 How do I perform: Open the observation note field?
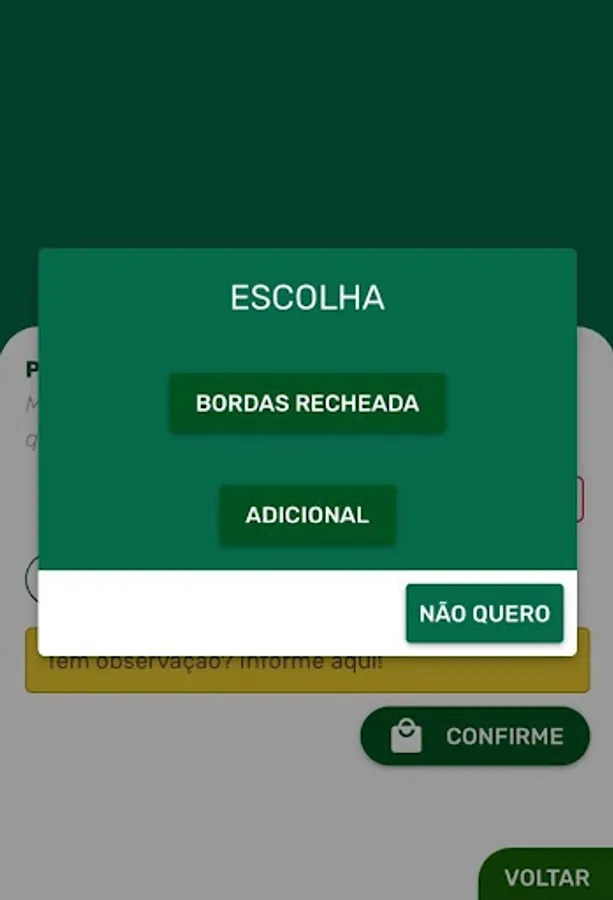307,660
